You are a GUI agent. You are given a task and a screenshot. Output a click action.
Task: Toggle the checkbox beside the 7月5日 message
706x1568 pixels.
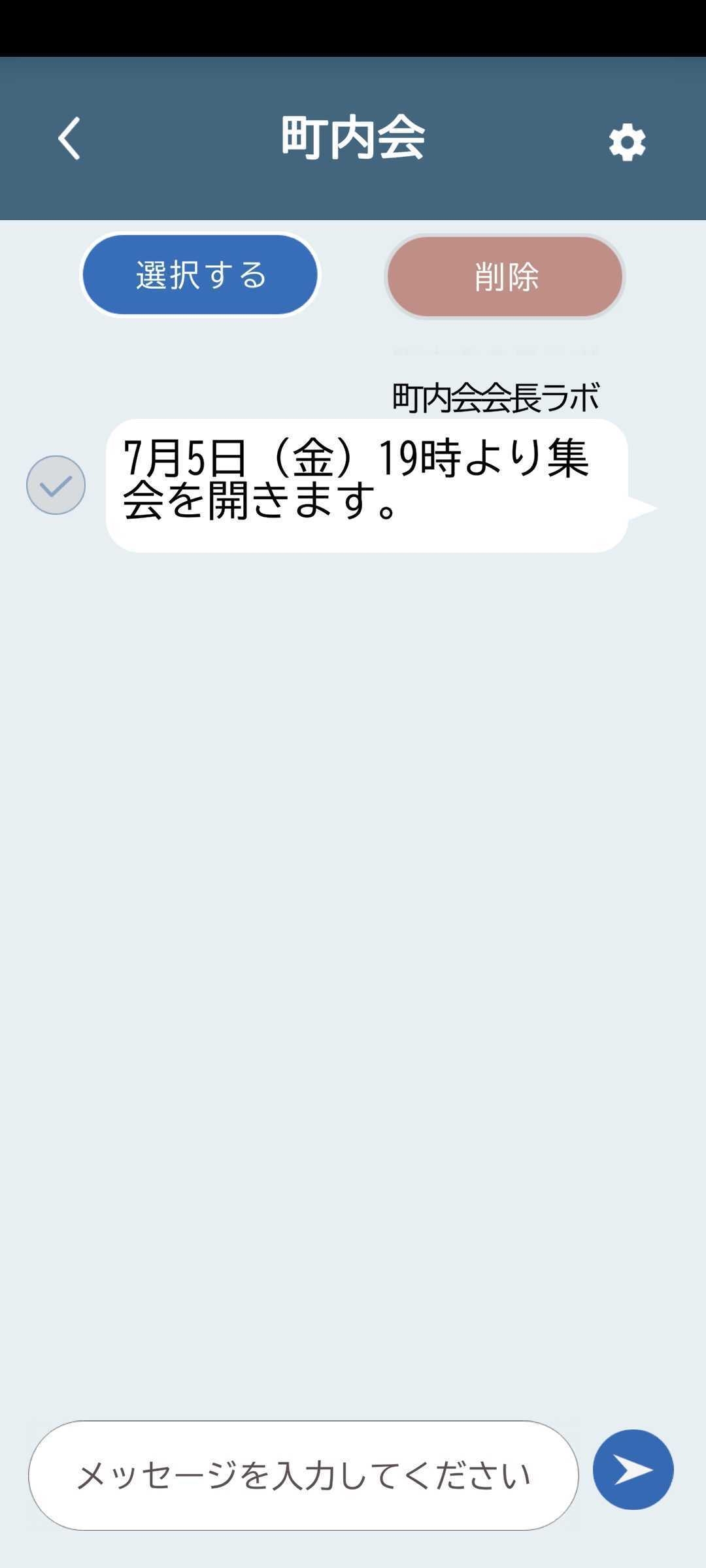(56, 485)
